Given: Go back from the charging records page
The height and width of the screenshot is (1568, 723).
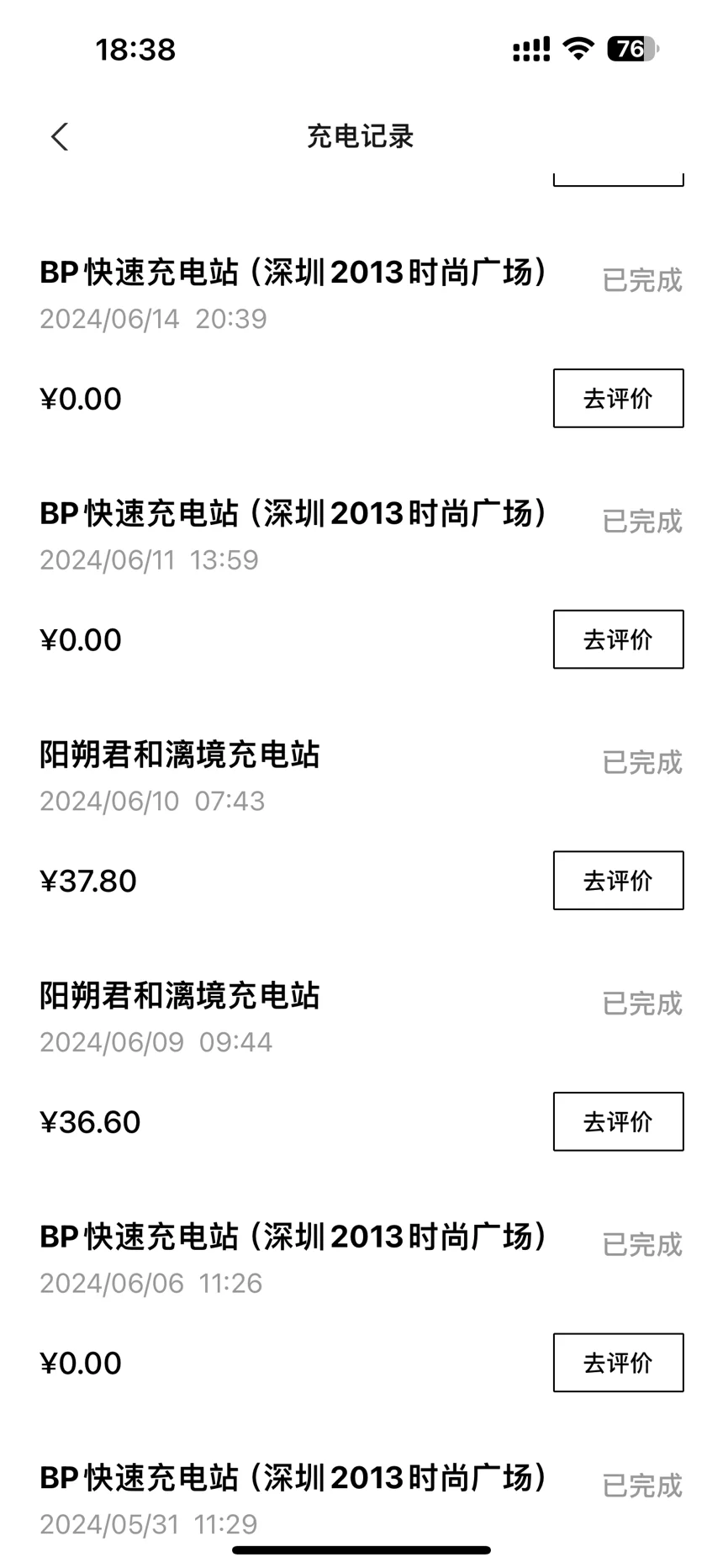Looking at the screenshot, I should 60,136.
